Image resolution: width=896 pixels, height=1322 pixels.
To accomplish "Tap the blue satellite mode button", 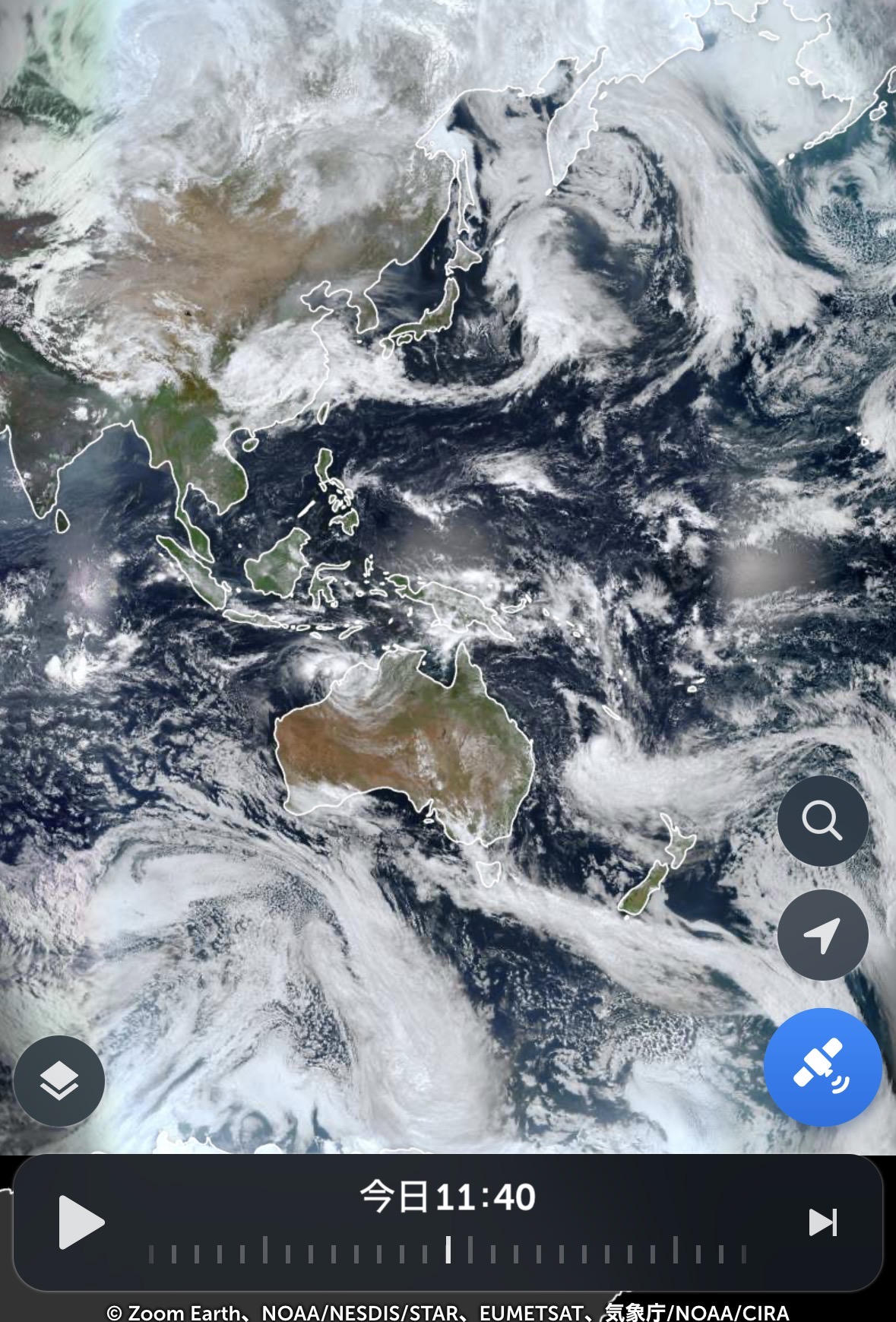I will click(822, 1067).
